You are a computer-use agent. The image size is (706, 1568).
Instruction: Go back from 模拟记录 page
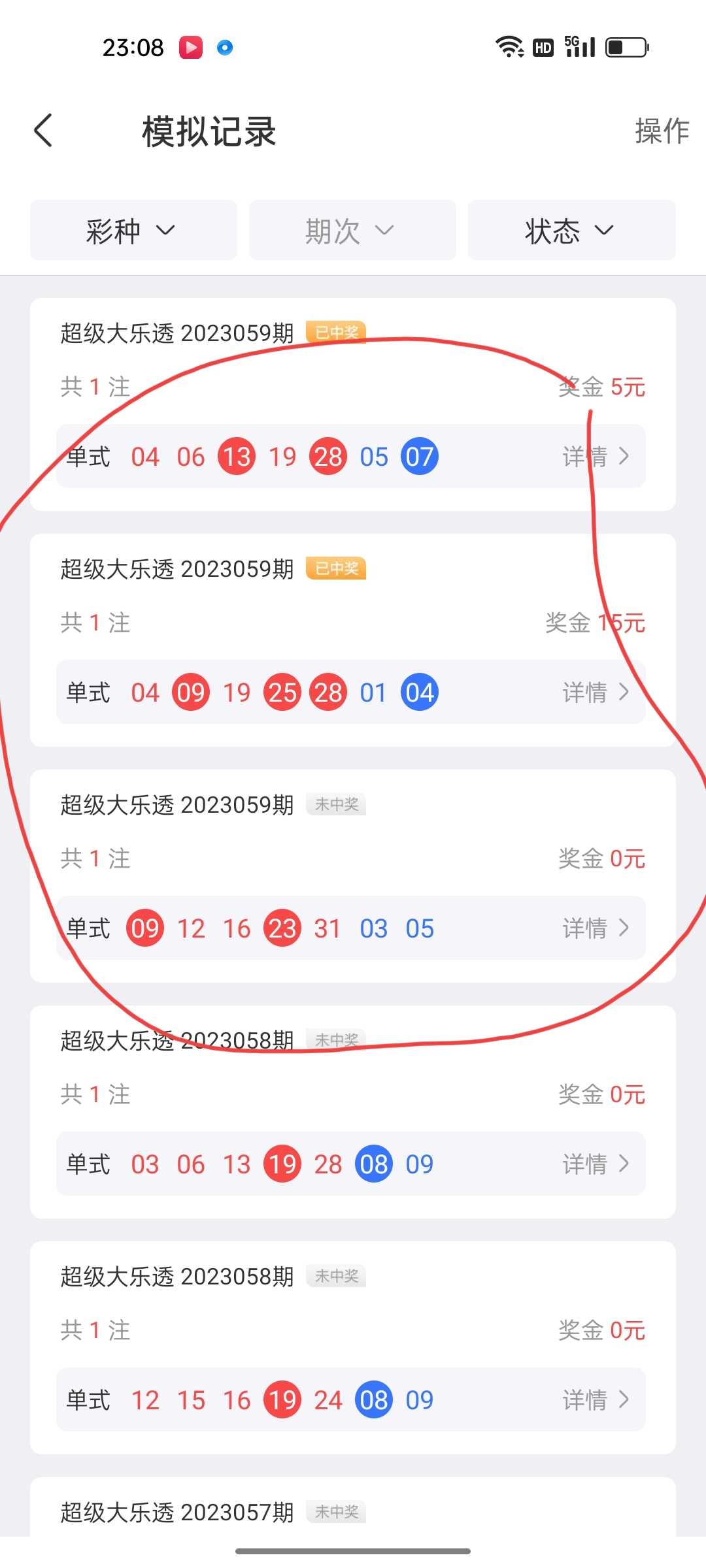[43, 131]
